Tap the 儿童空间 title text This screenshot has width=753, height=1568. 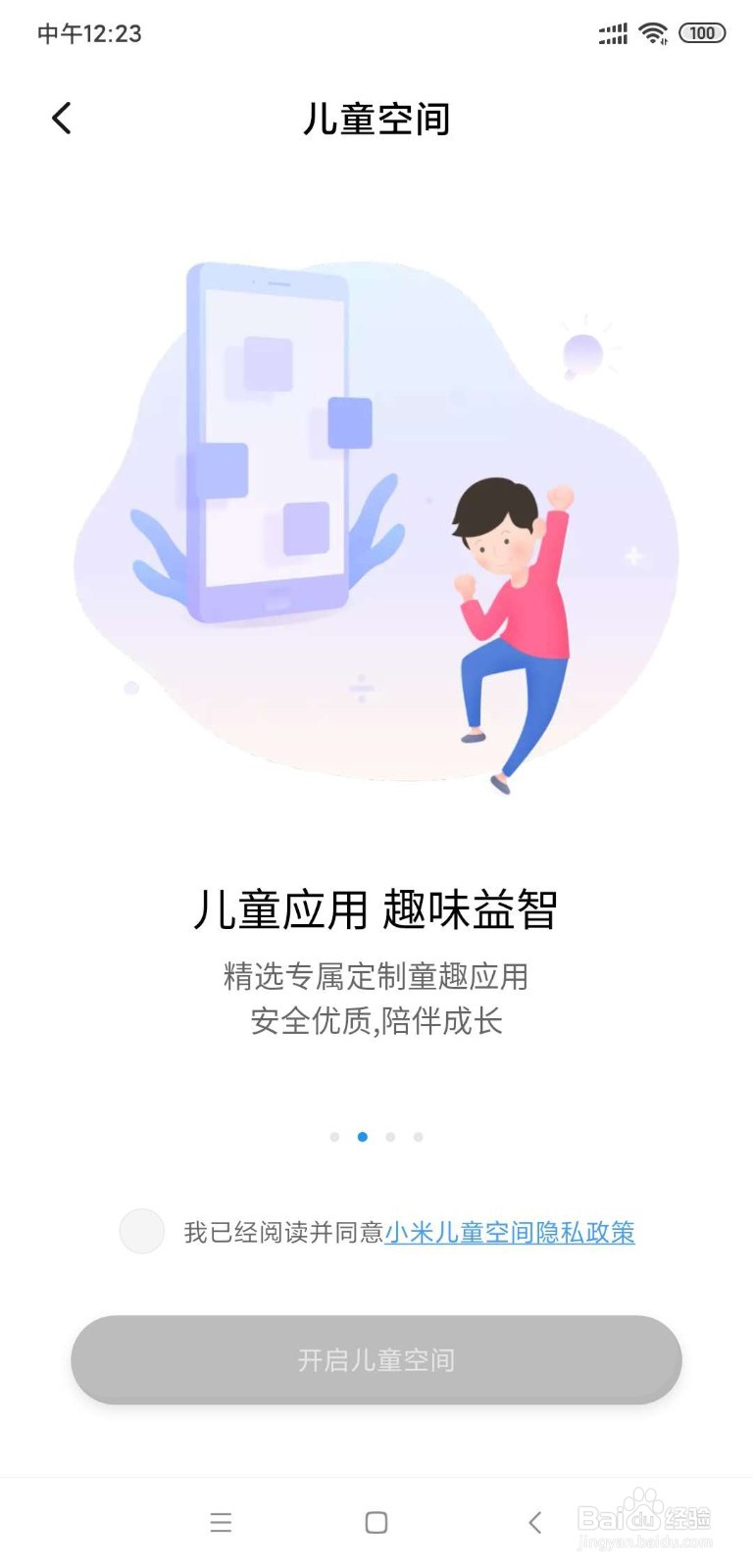click(x=376, y=118)
